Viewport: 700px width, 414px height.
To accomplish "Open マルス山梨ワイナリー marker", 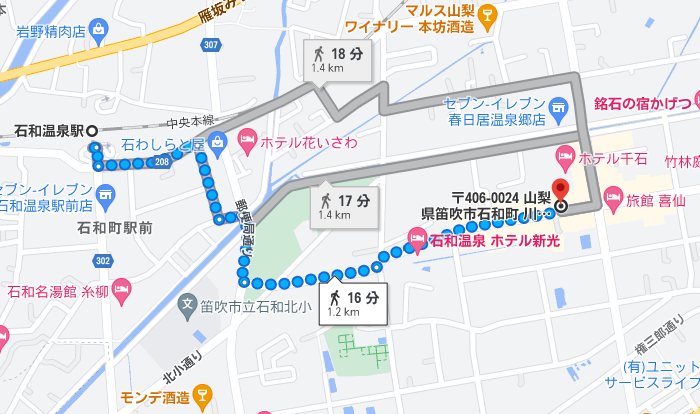I will point(486,13).
